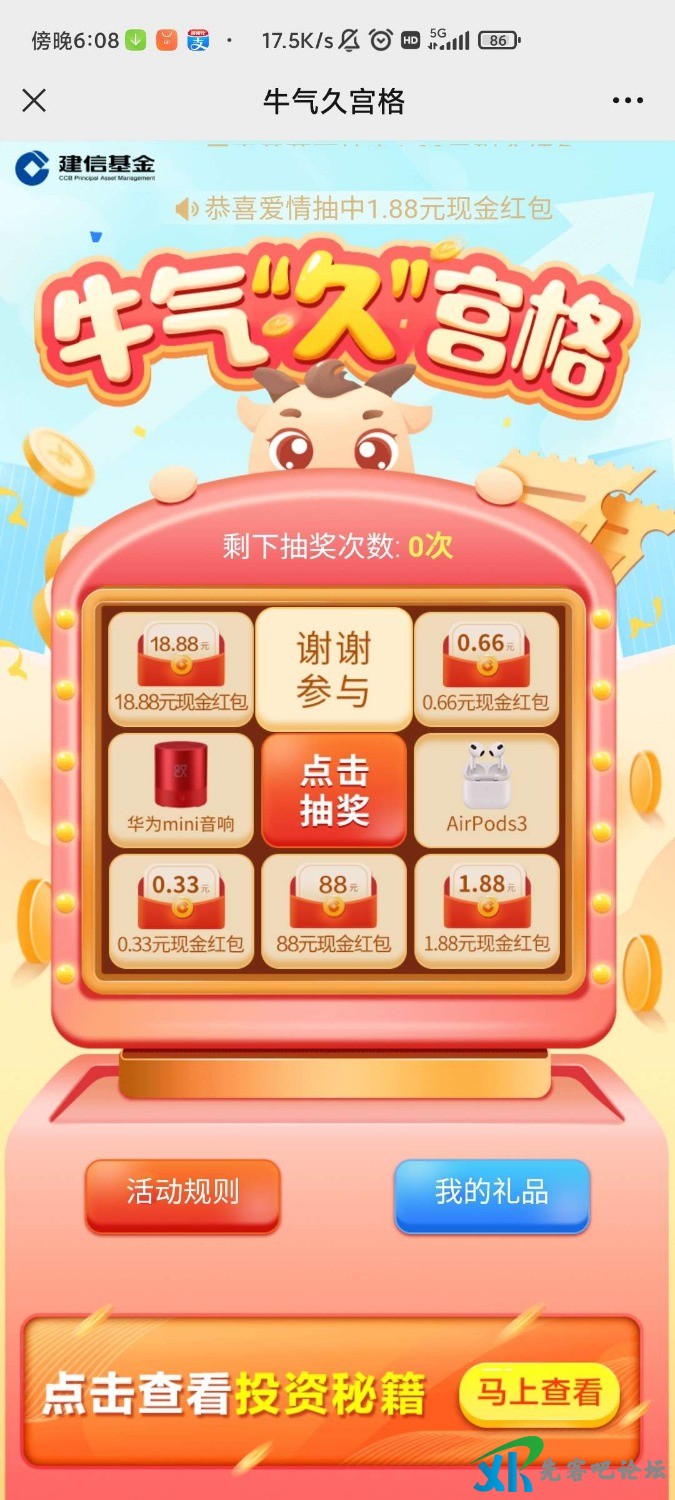Close the 牛气久宫格 page
Screen dimensions: 675x1500
click(34, 101)
